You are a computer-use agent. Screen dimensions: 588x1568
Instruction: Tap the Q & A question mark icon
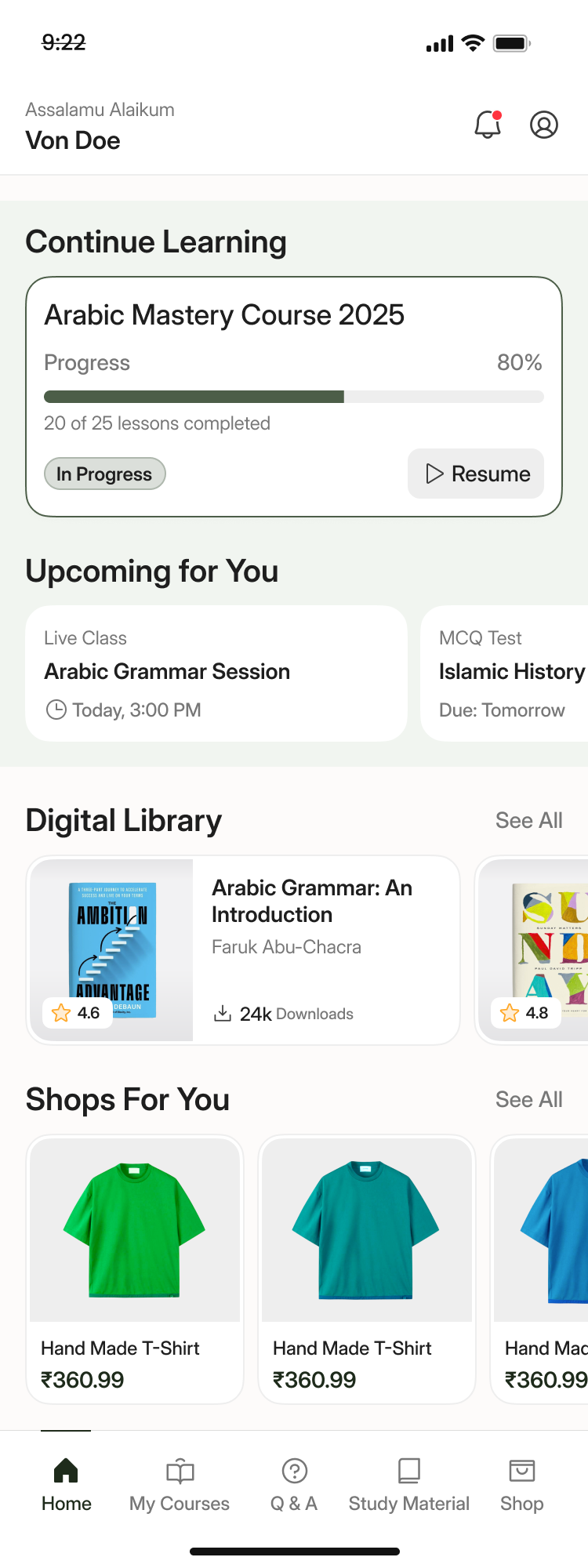[x=293, y=1472]
